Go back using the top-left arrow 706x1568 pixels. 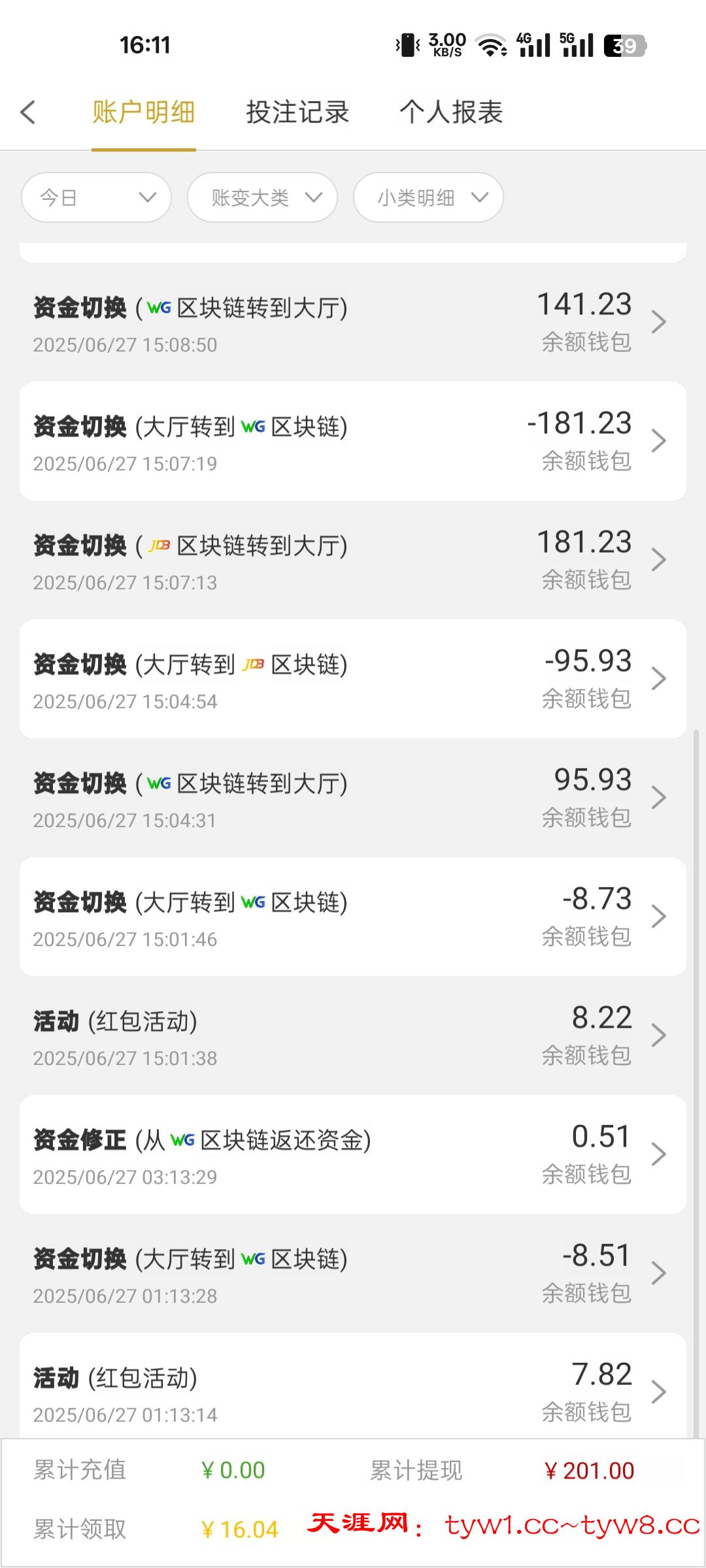pyautogui.click(x=27, y=112)
